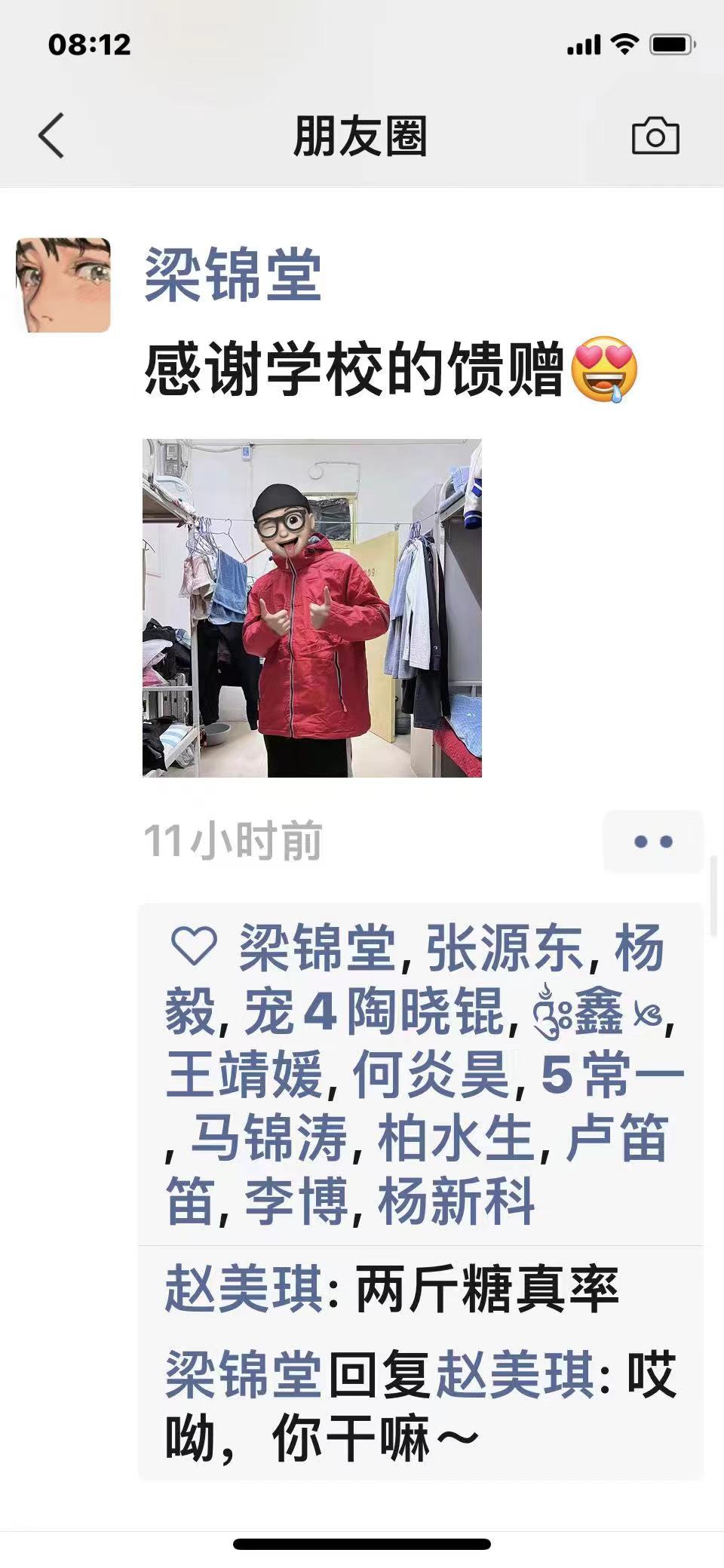This screenshot has height=1568, width=724.
Task: View the red jacket photo full screen
Action: coord(311,608)
